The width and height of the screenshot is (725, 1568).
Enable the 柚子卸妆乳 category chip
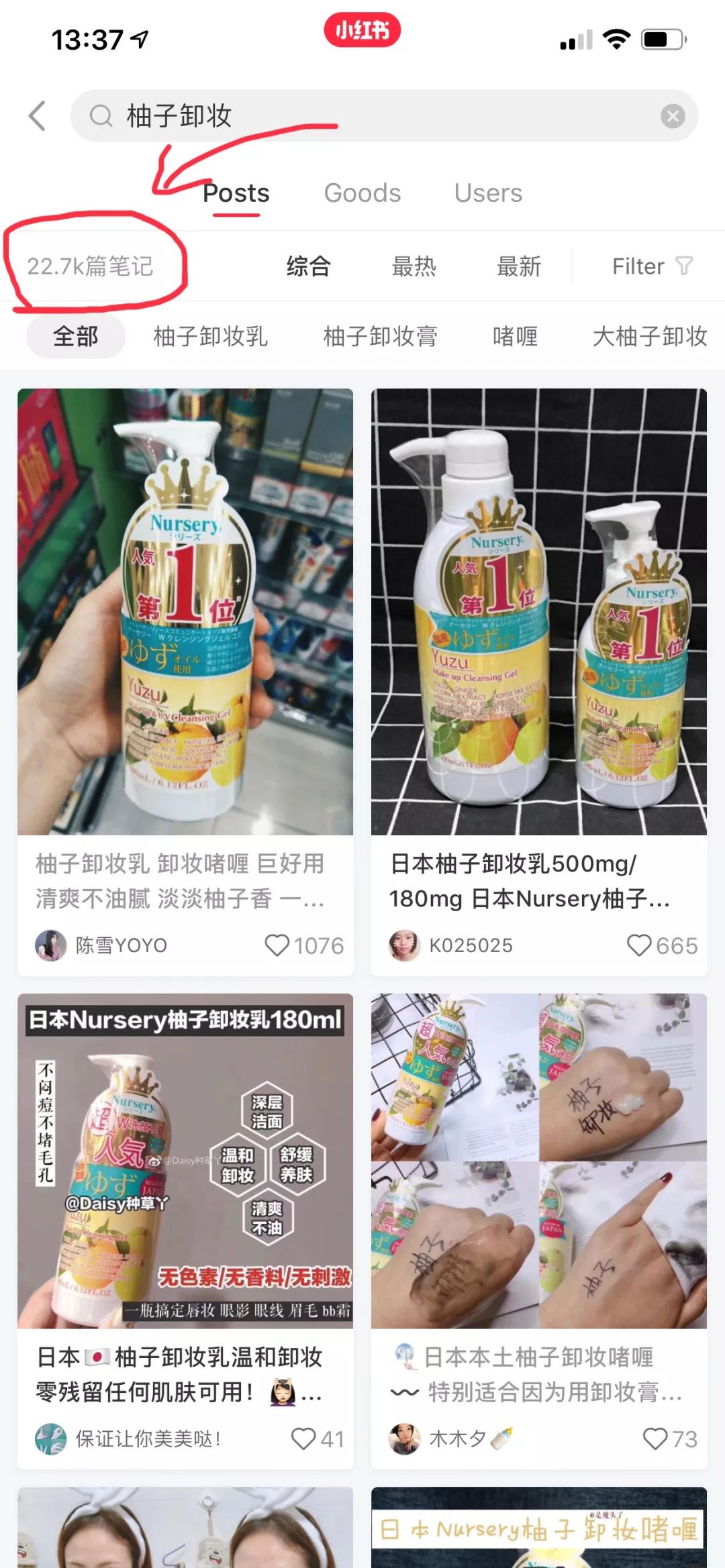tap(211, 337)
